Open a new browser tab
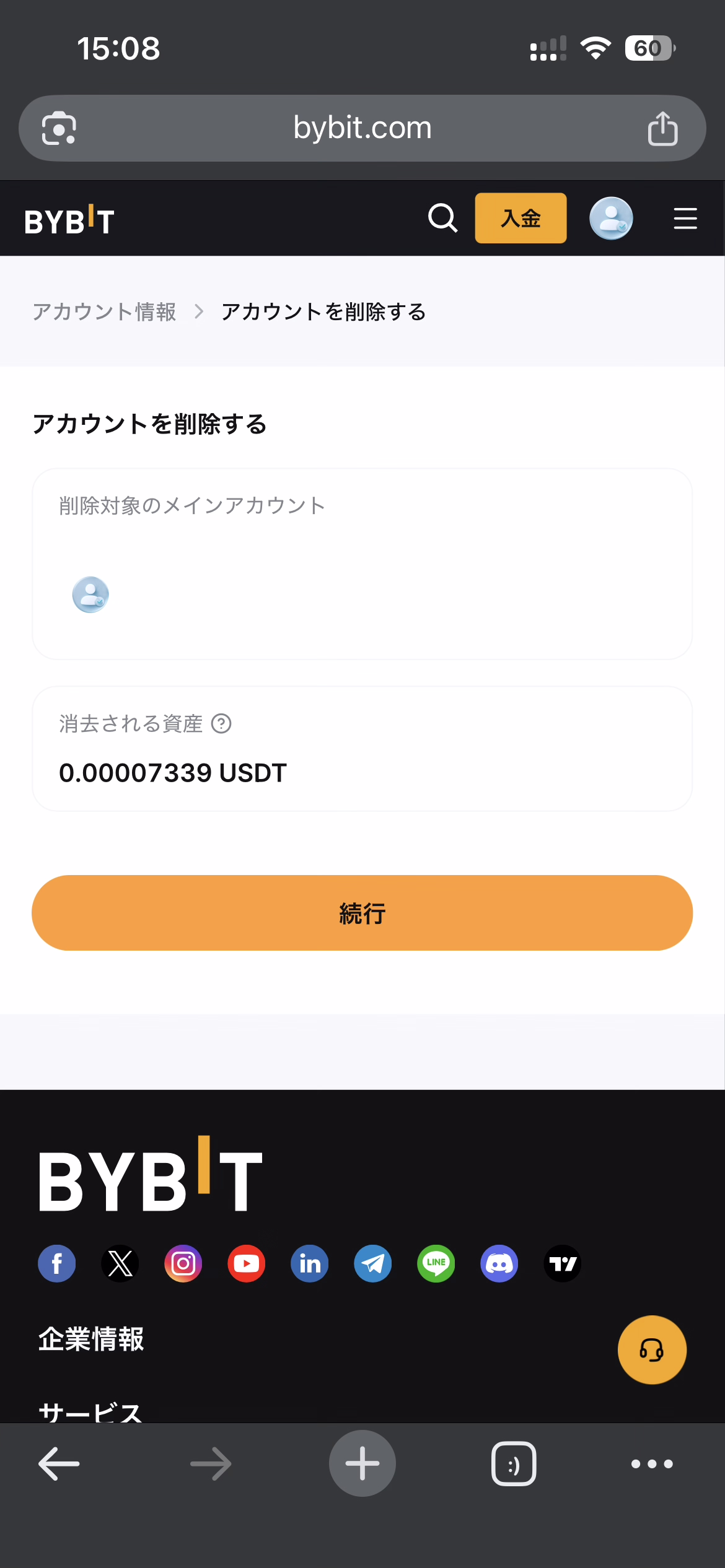The width and height of the screenshot is (725, 1568). (x=362, y=1463)
